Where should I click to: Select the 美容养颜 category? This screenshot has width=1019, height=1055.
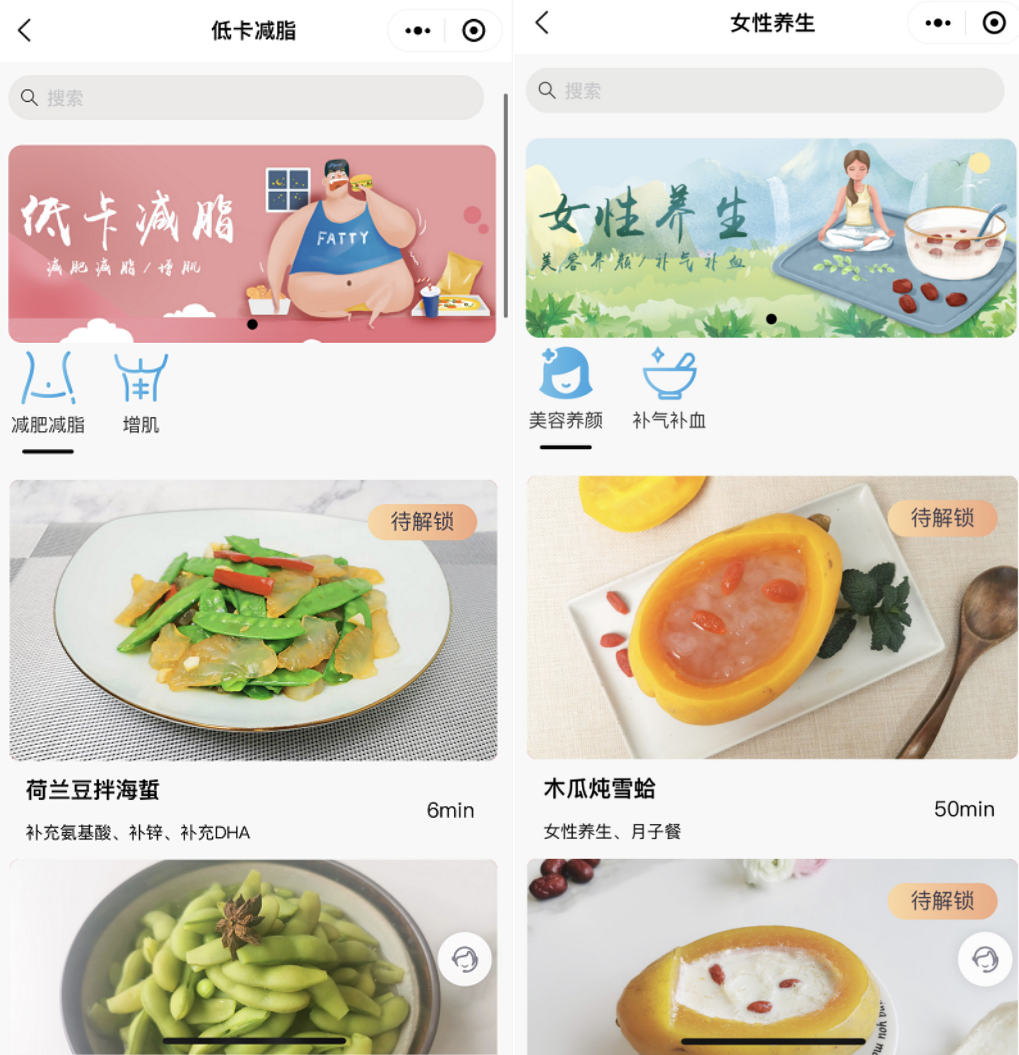(566, 390)
